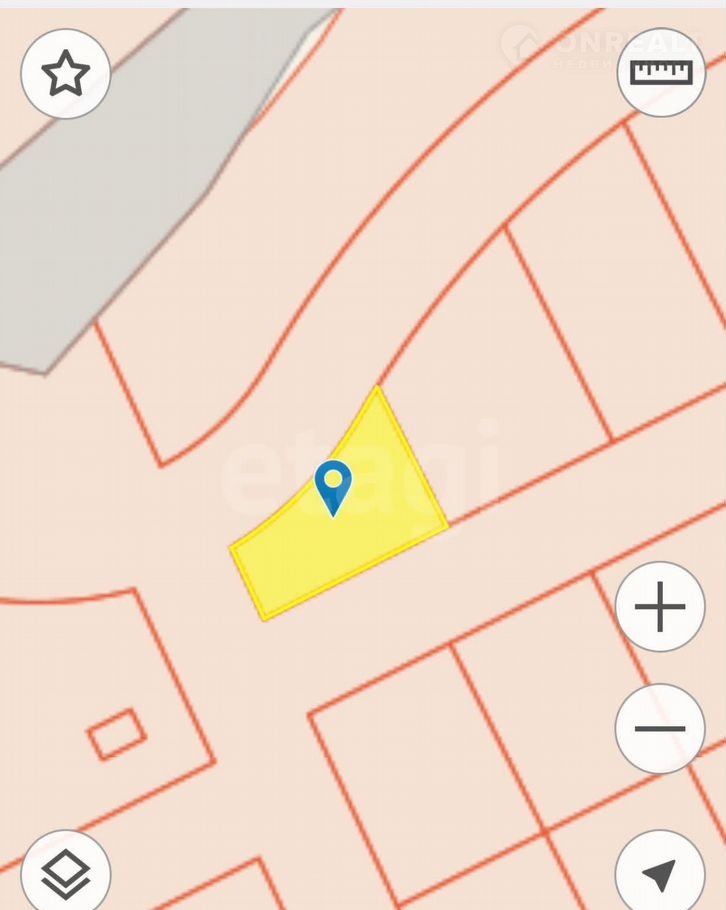The width and height of the screenshot is (726, 910).
Task: Tap the blue pin on yellow plot
Action: click(333, 486)
